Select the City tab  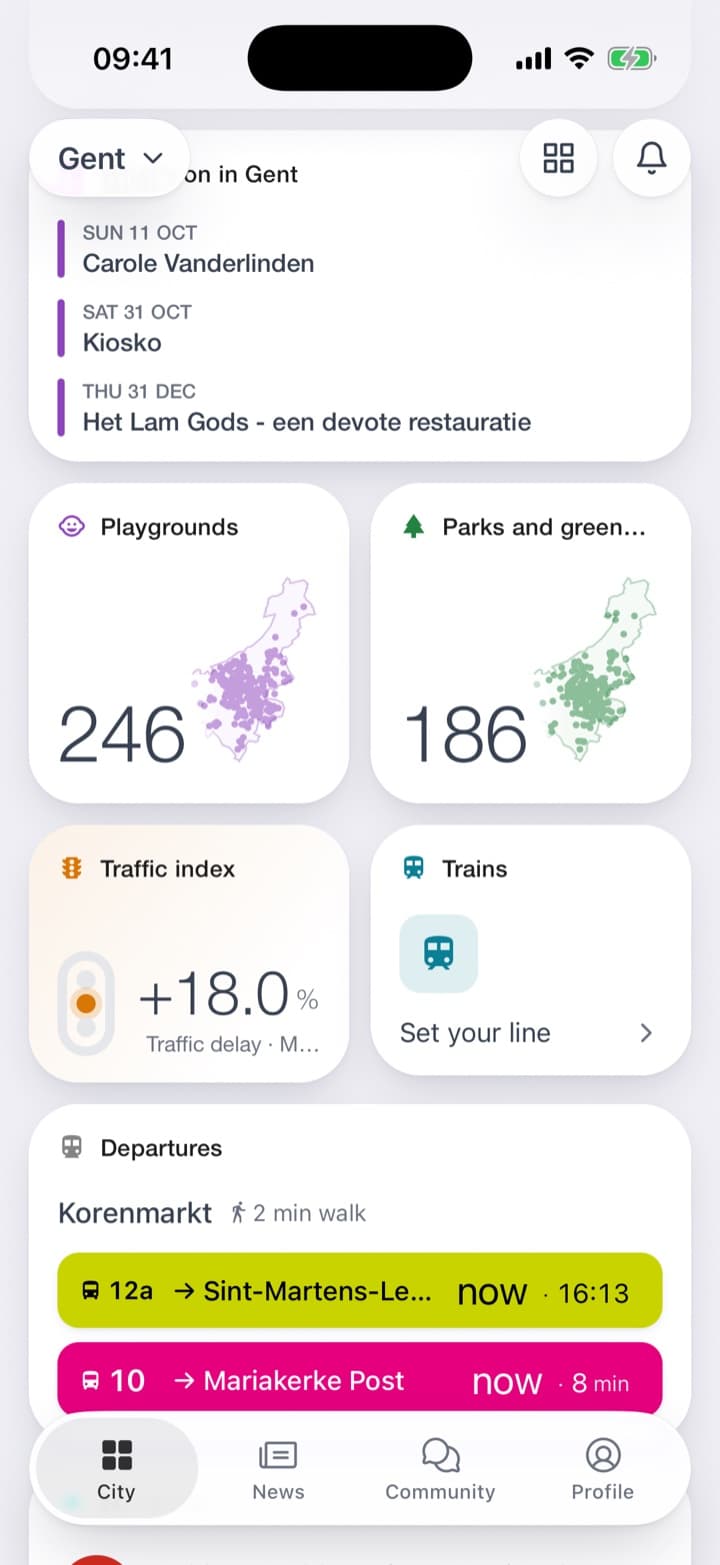[116, 1470]
